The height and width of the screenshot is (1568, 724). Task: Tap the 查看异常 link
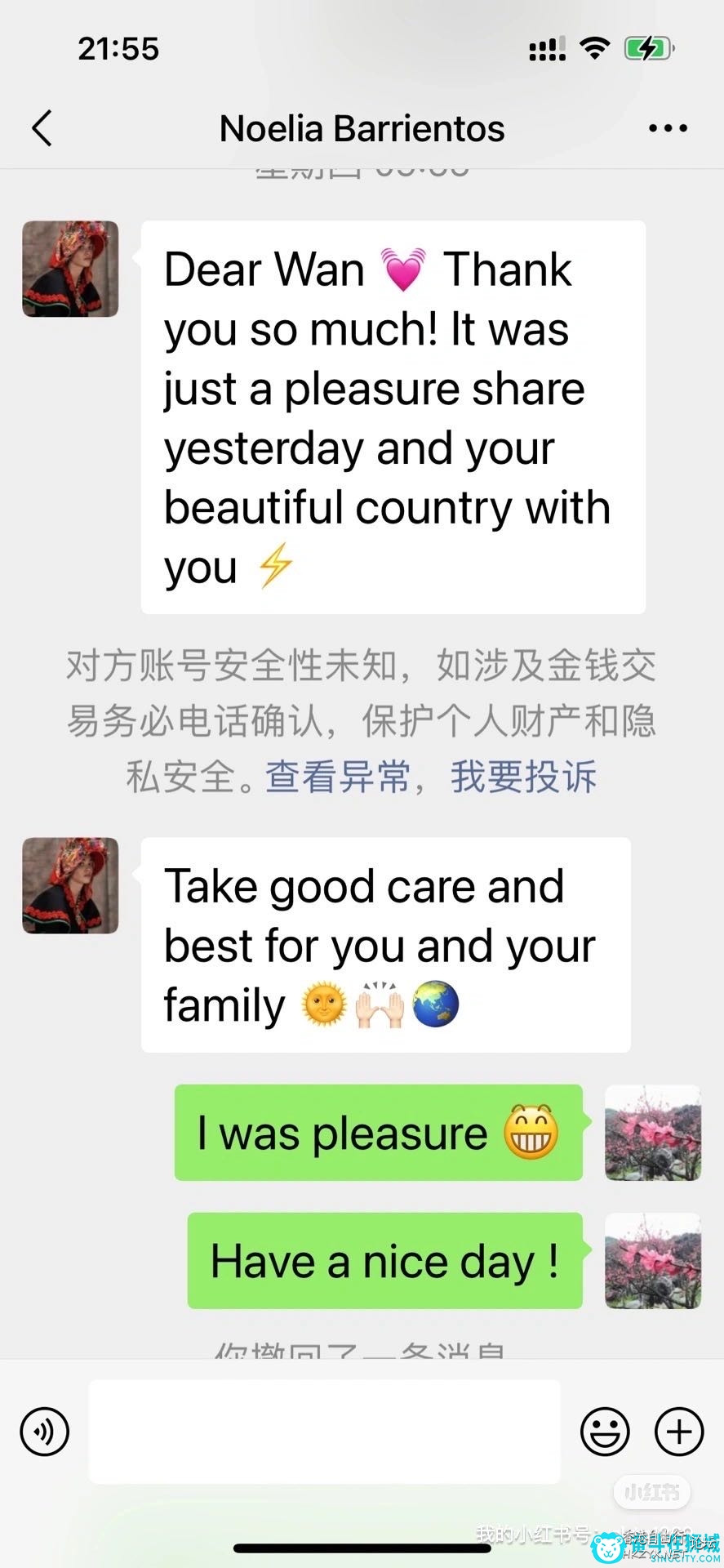click(x=337, y=777)
